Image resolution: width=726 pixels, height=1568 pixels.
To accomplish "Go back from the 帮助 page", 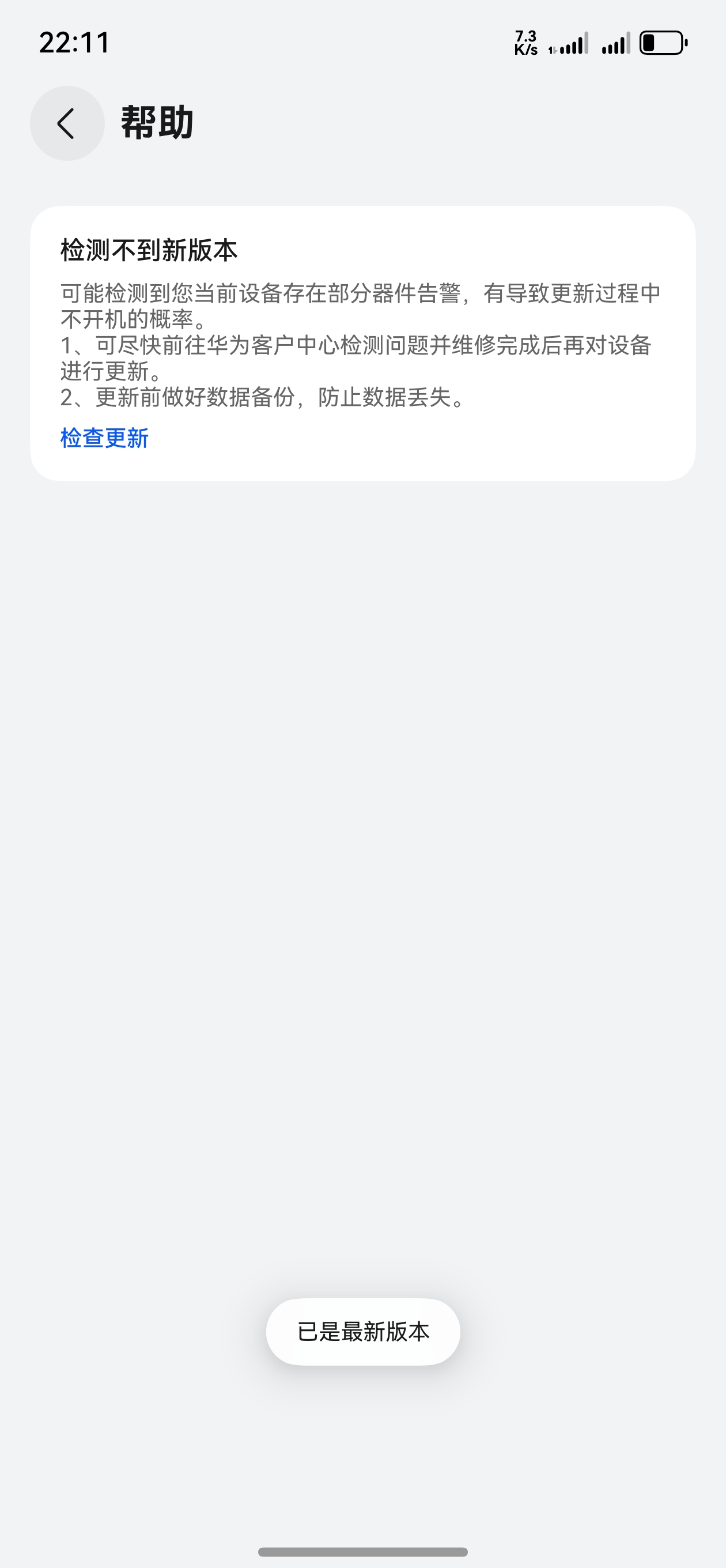I will (67, 123).
